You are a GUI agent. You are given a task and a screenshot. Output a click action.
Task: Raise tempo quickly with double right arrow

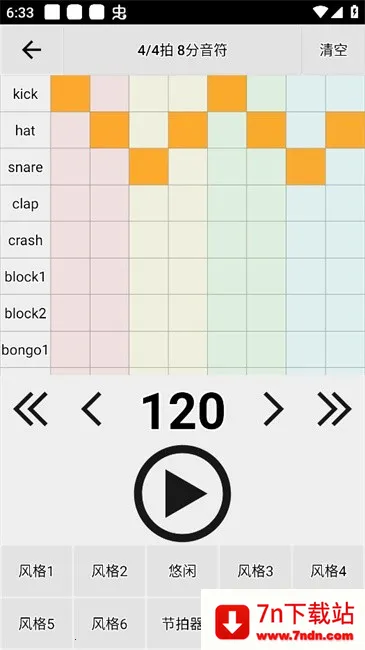click(334, 409)
